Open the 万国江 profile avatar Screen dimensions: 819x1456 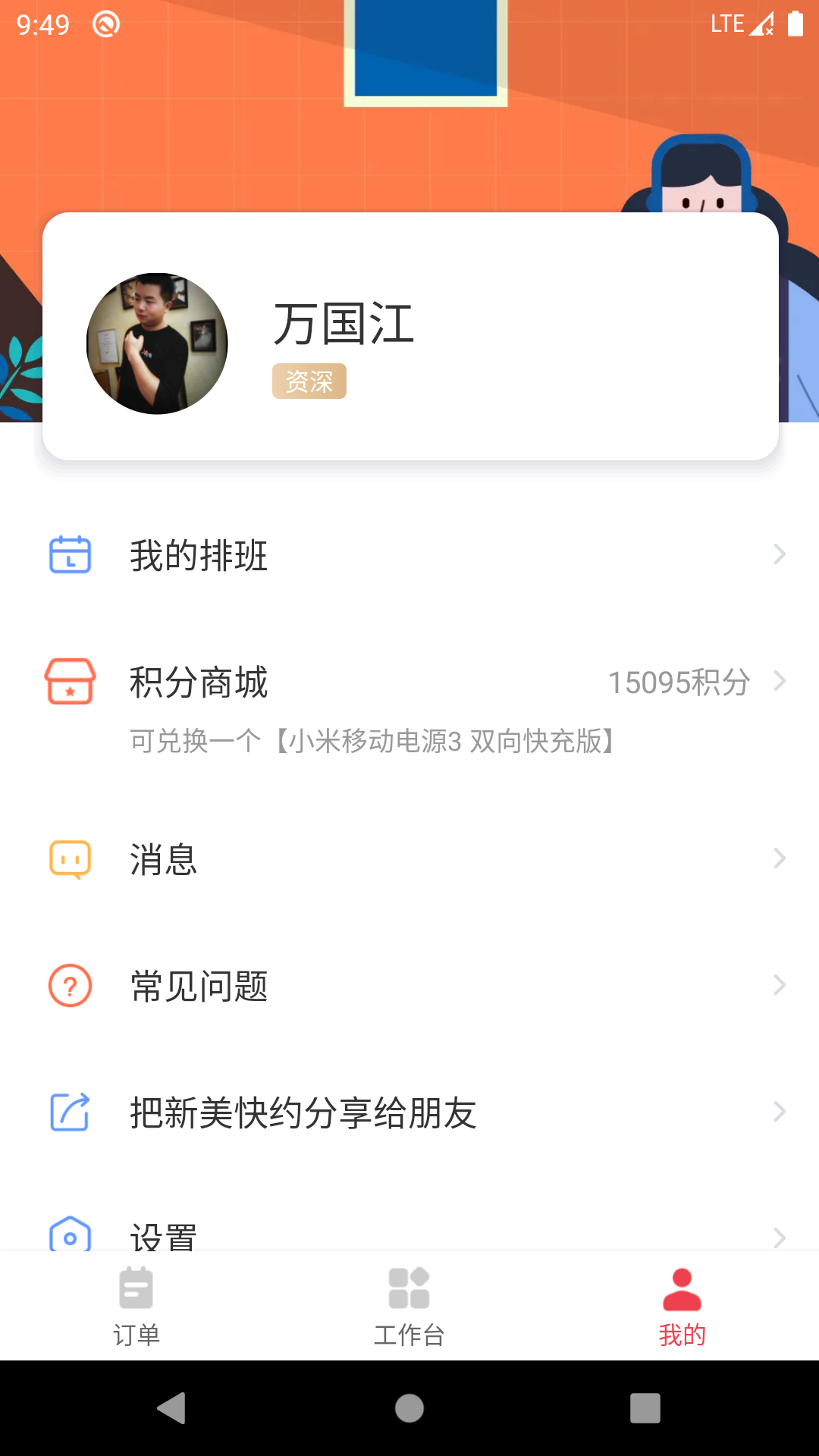[x=156, y=343]
